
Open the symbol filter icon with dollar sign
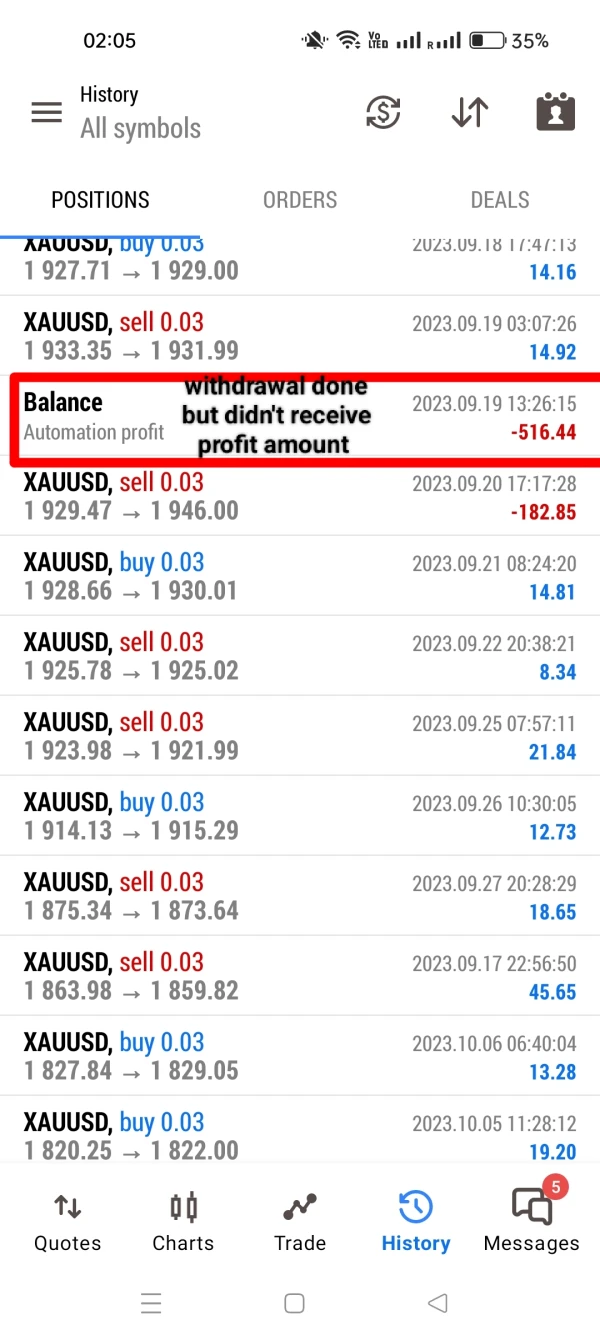pyautogui.click(x=382, y=112)
